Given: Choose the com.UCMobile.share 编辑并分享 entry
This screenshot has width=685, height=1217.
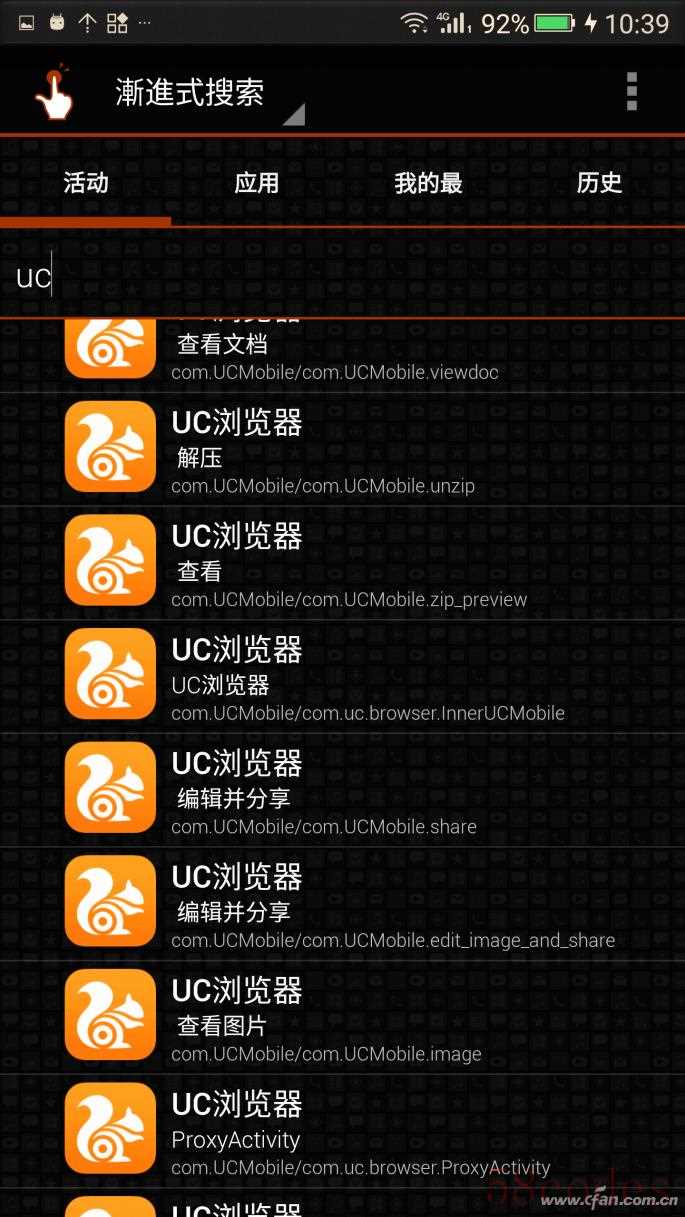Looking at the screenshot, I should 342,790.
